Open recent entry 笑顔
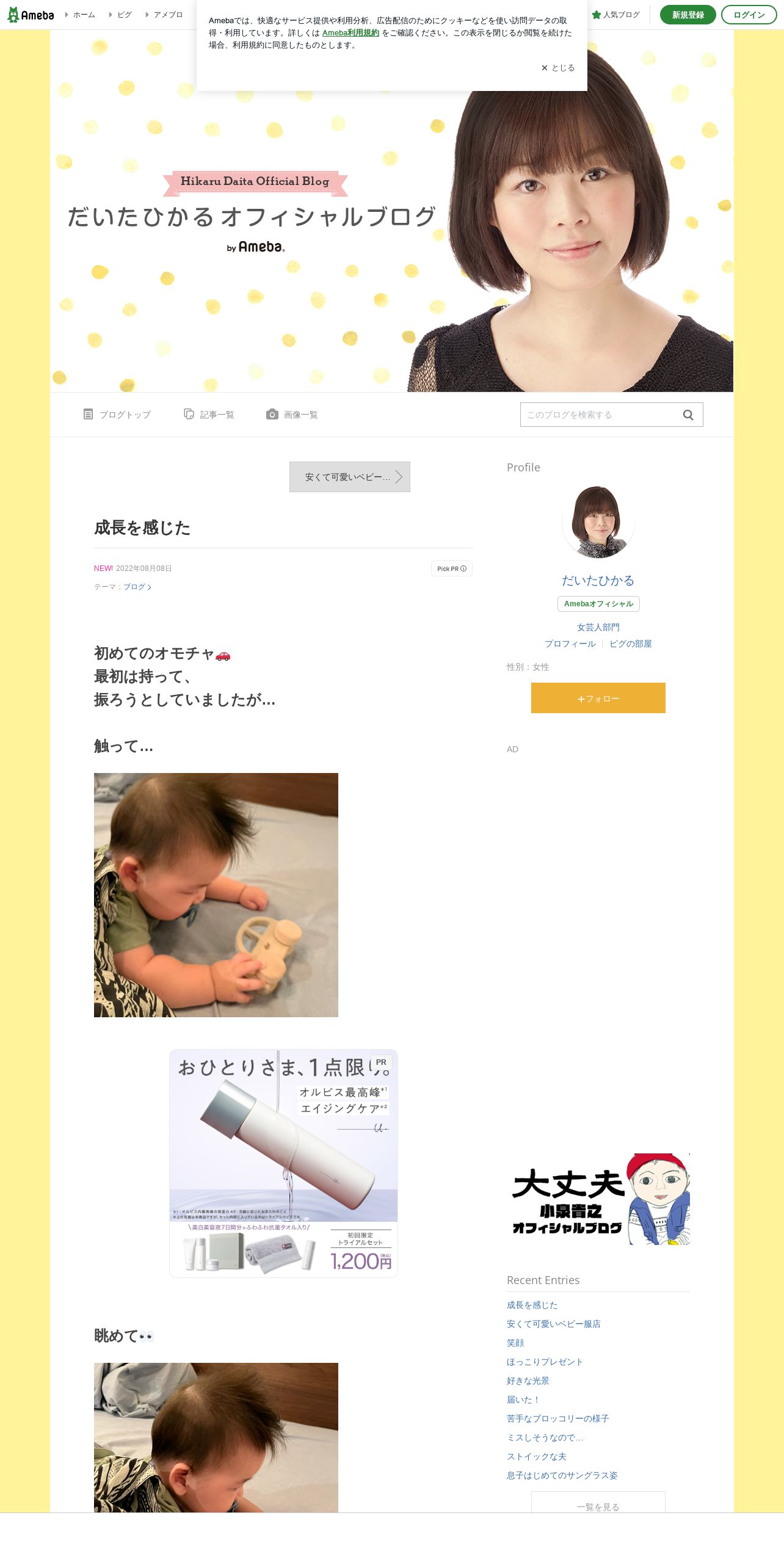784x1568 pixels. (515, 1343)
